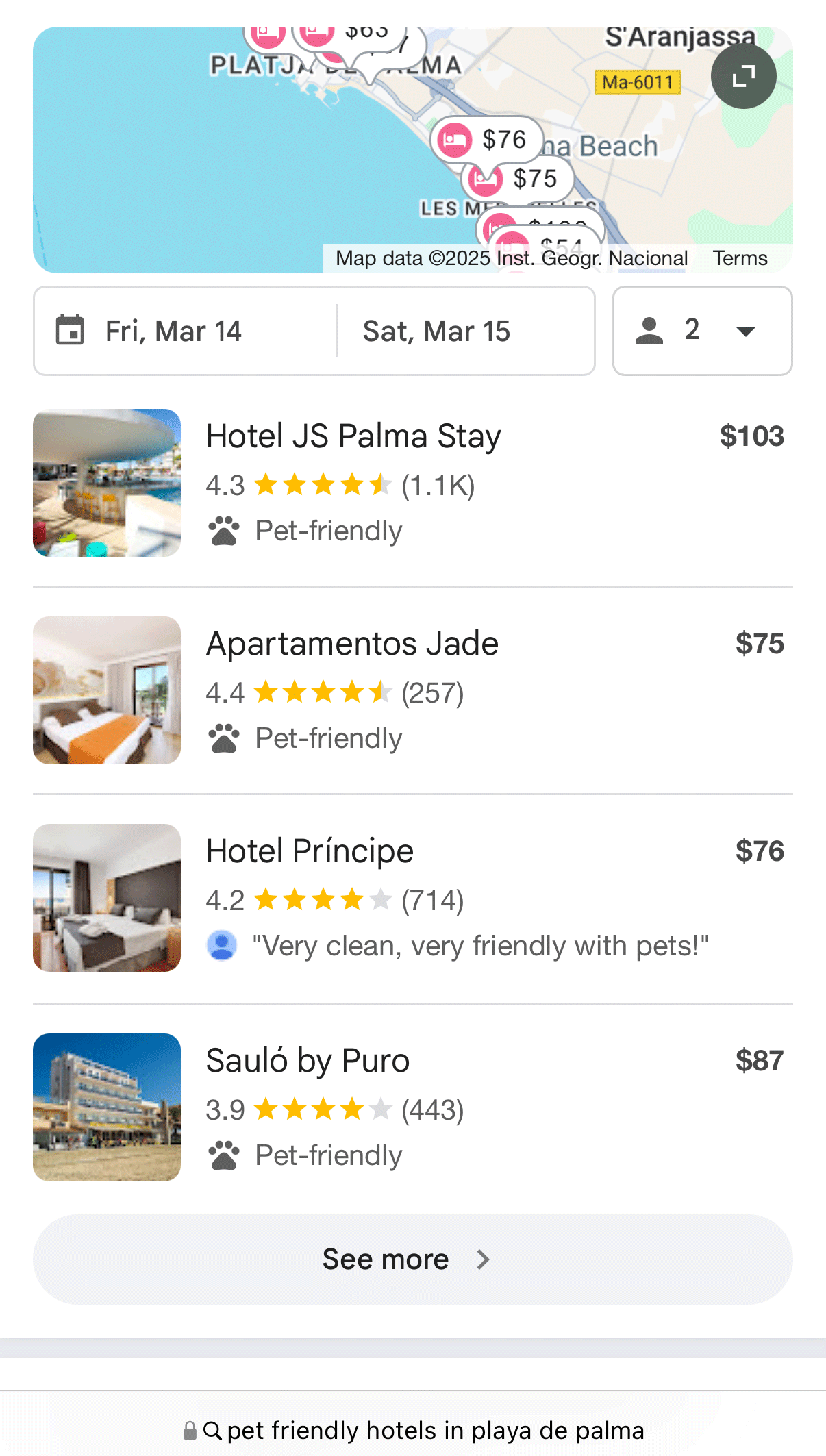Screen dimensions: 826x1456
Task: View the (714) reviews for Hotel Príncipe
Action: tap(433, 901)
